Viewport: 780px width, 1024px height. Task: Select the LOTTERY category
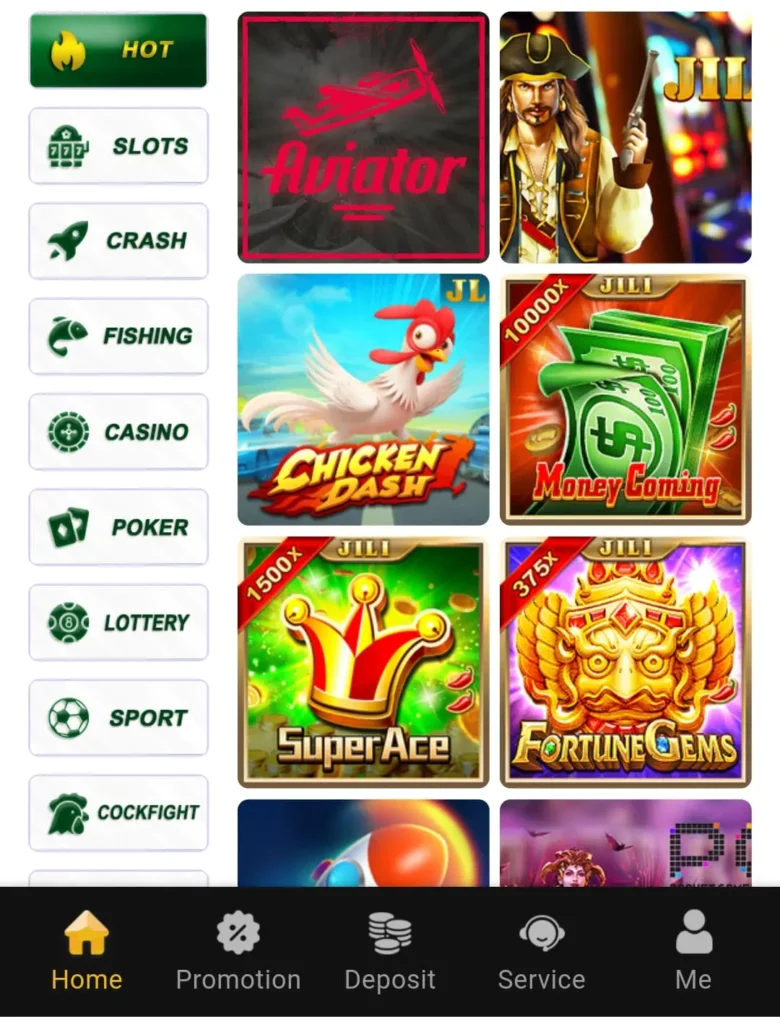click(118, 623)
